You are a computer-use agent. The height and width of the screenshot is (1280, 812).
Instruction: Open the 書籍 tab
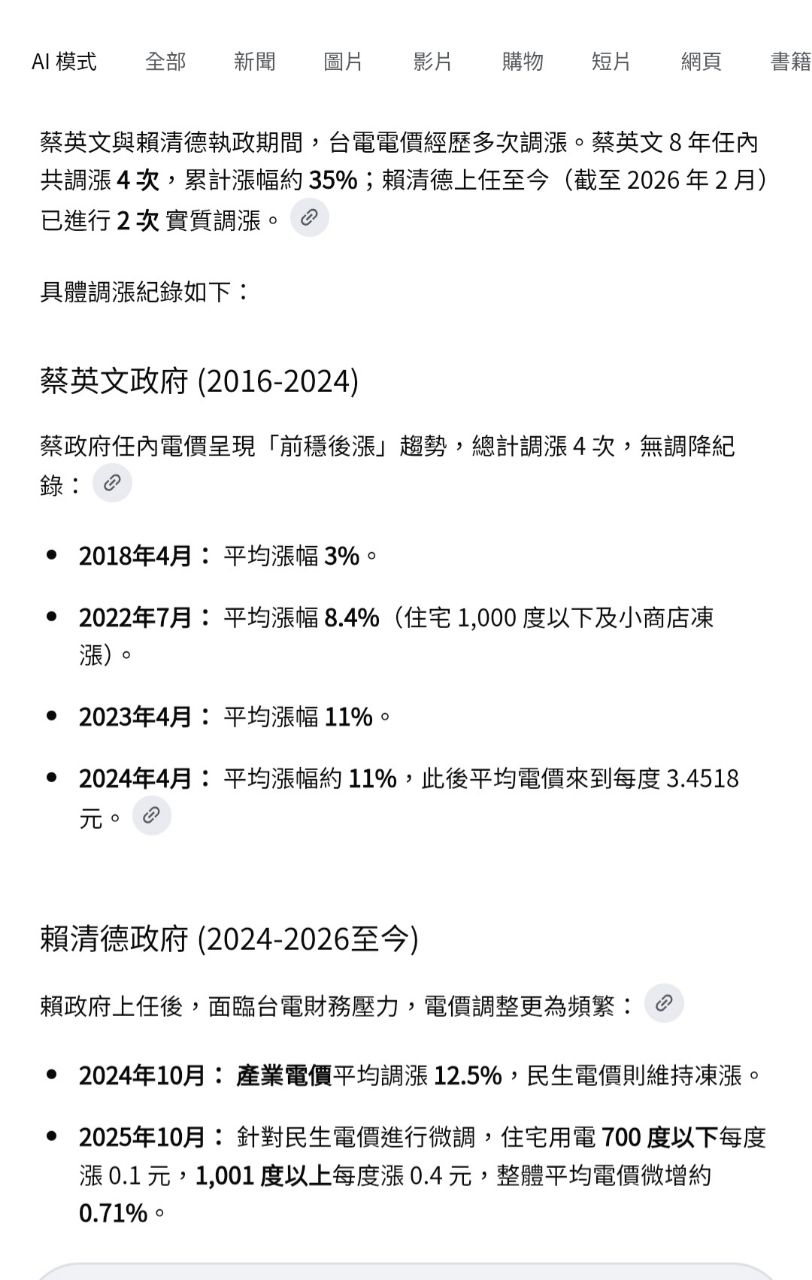tap(789, 62)
